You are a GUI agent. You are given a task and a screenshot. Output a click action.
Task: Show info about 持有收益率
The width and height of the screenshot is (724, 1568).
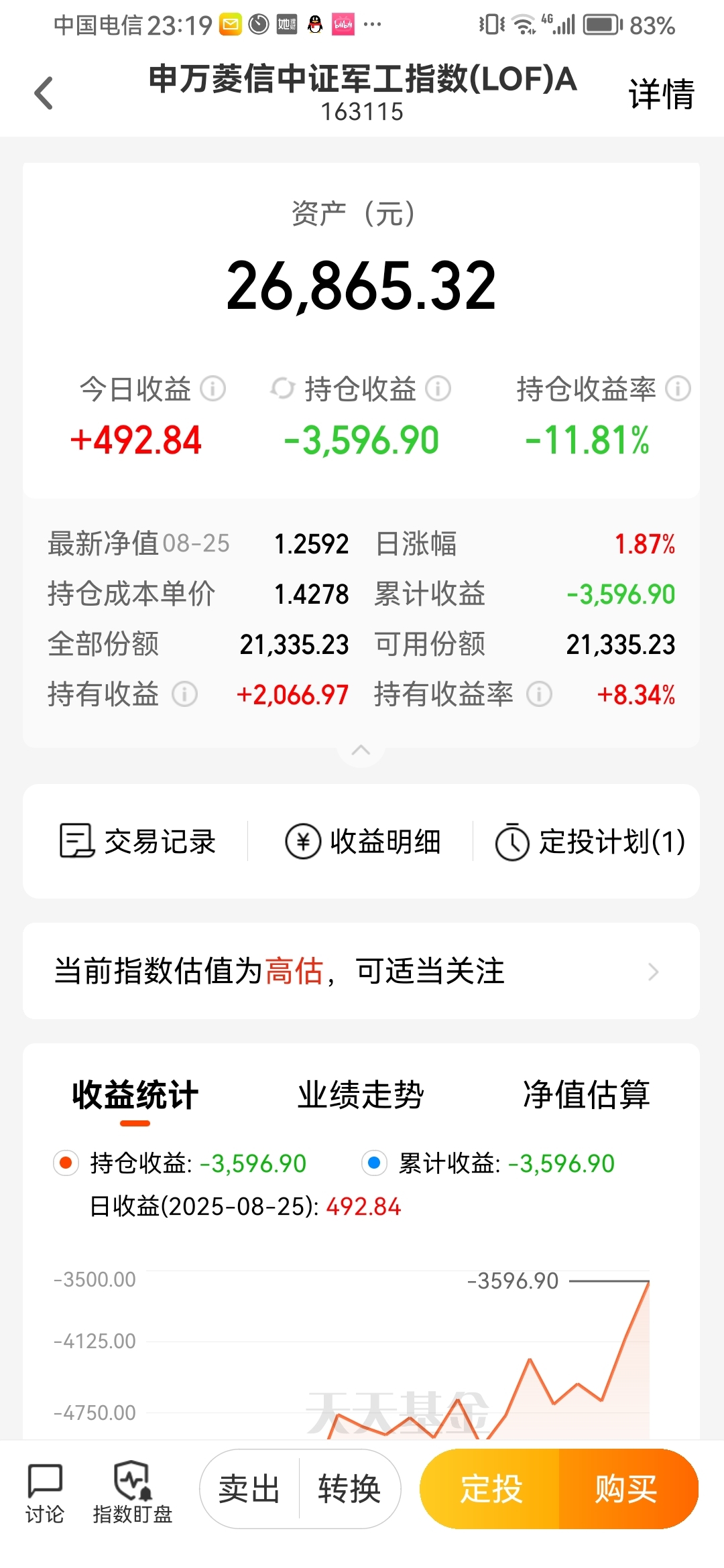[539, 694]
